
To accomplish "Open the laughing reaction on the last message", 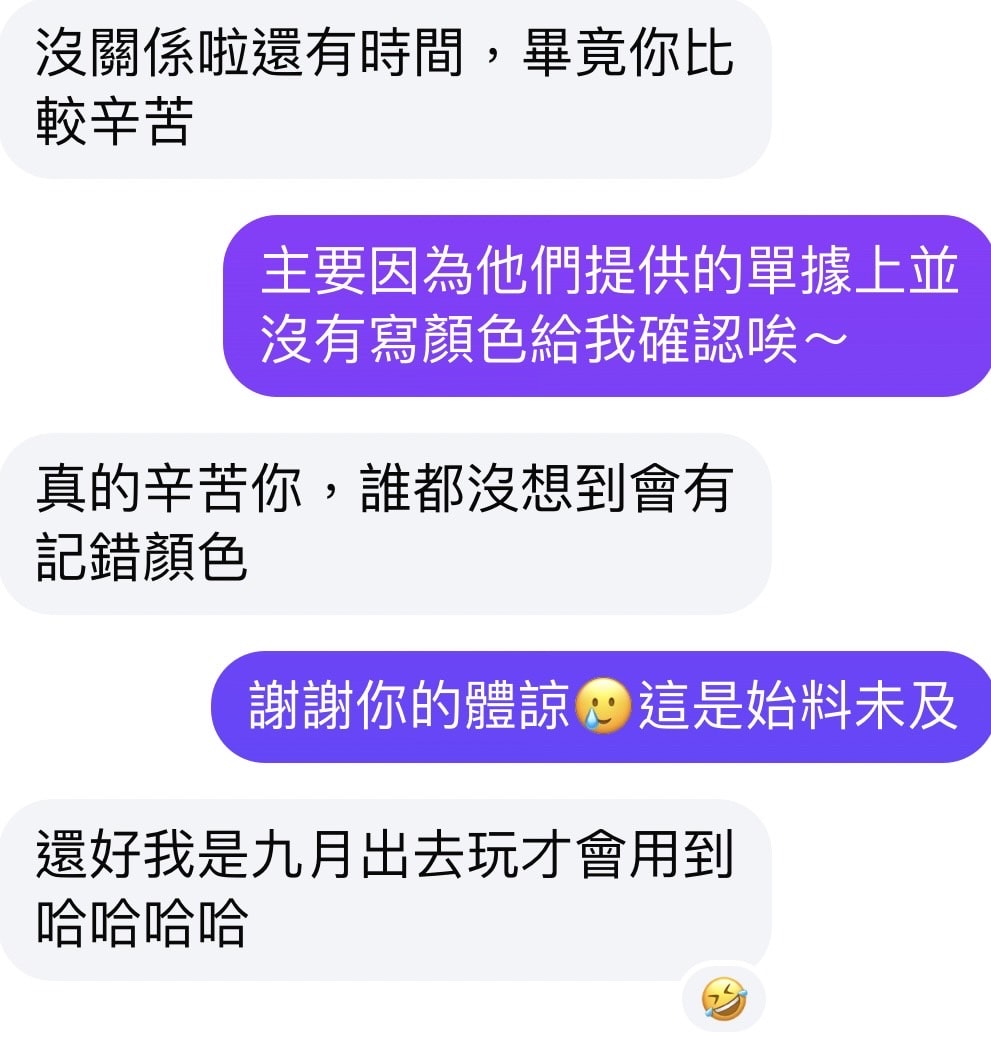I will tap(723, 999).
